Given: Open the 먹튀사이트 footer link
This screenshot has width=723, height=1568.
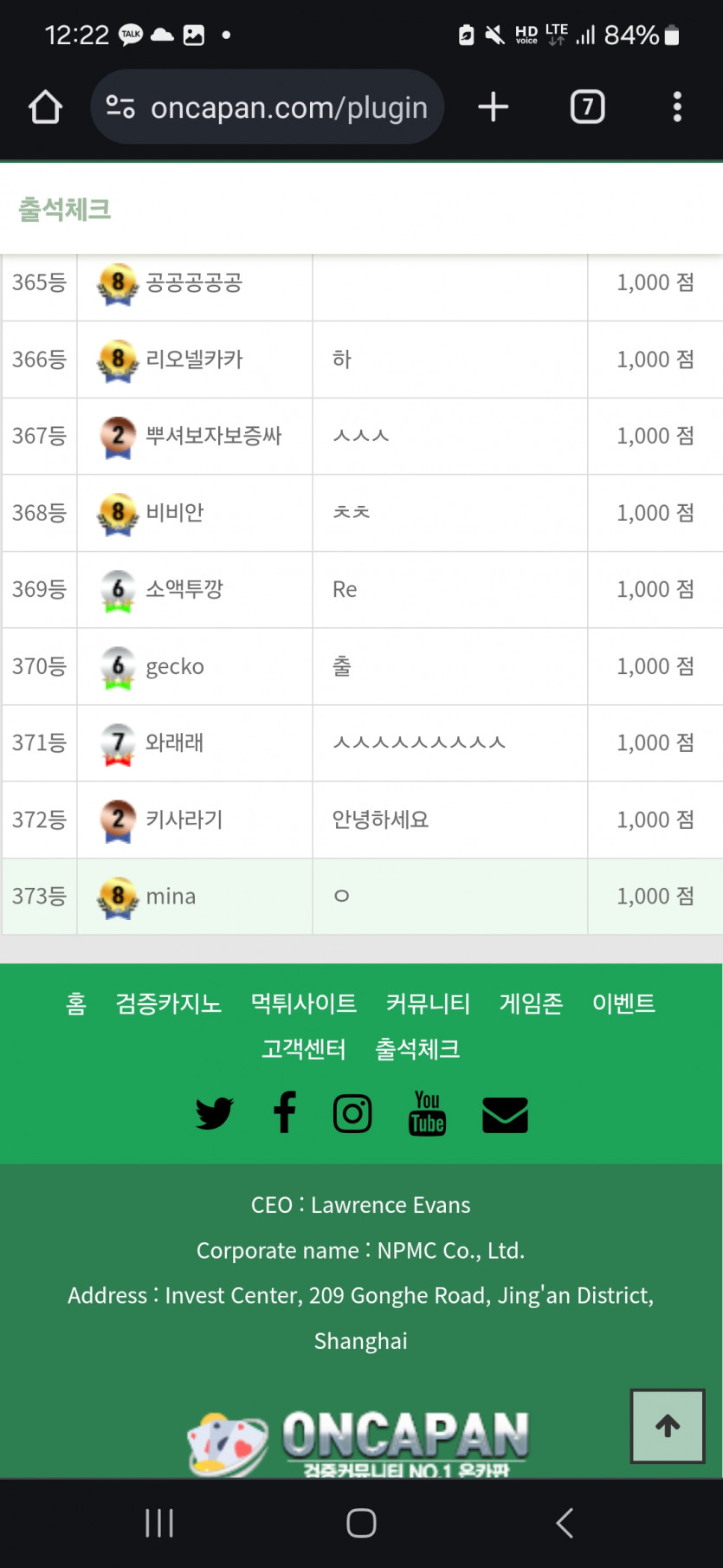Looking at the screenshot, I should (x=303, y=1003).
